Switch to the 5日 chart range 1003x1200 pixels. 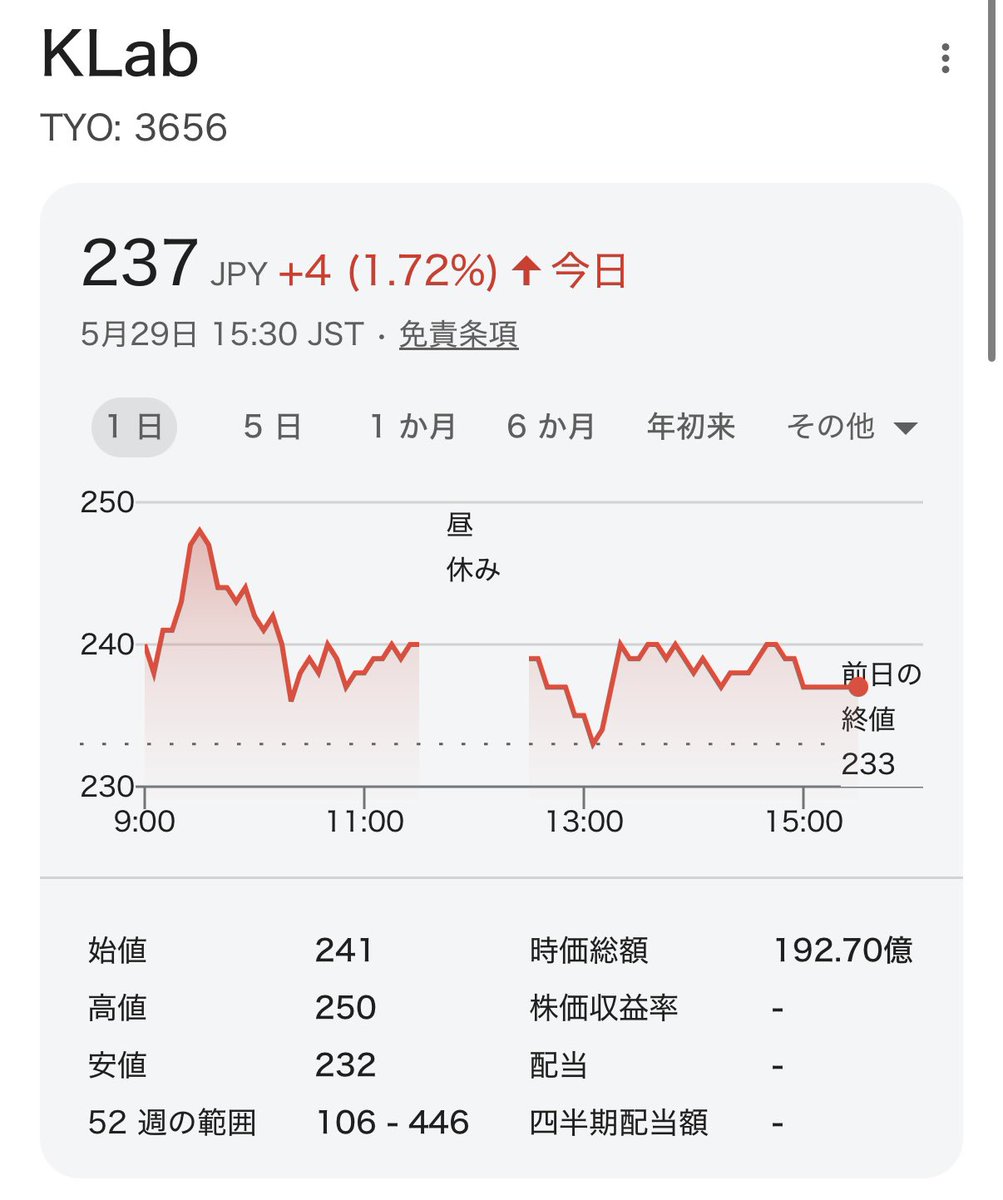click(x=272, y=427)
